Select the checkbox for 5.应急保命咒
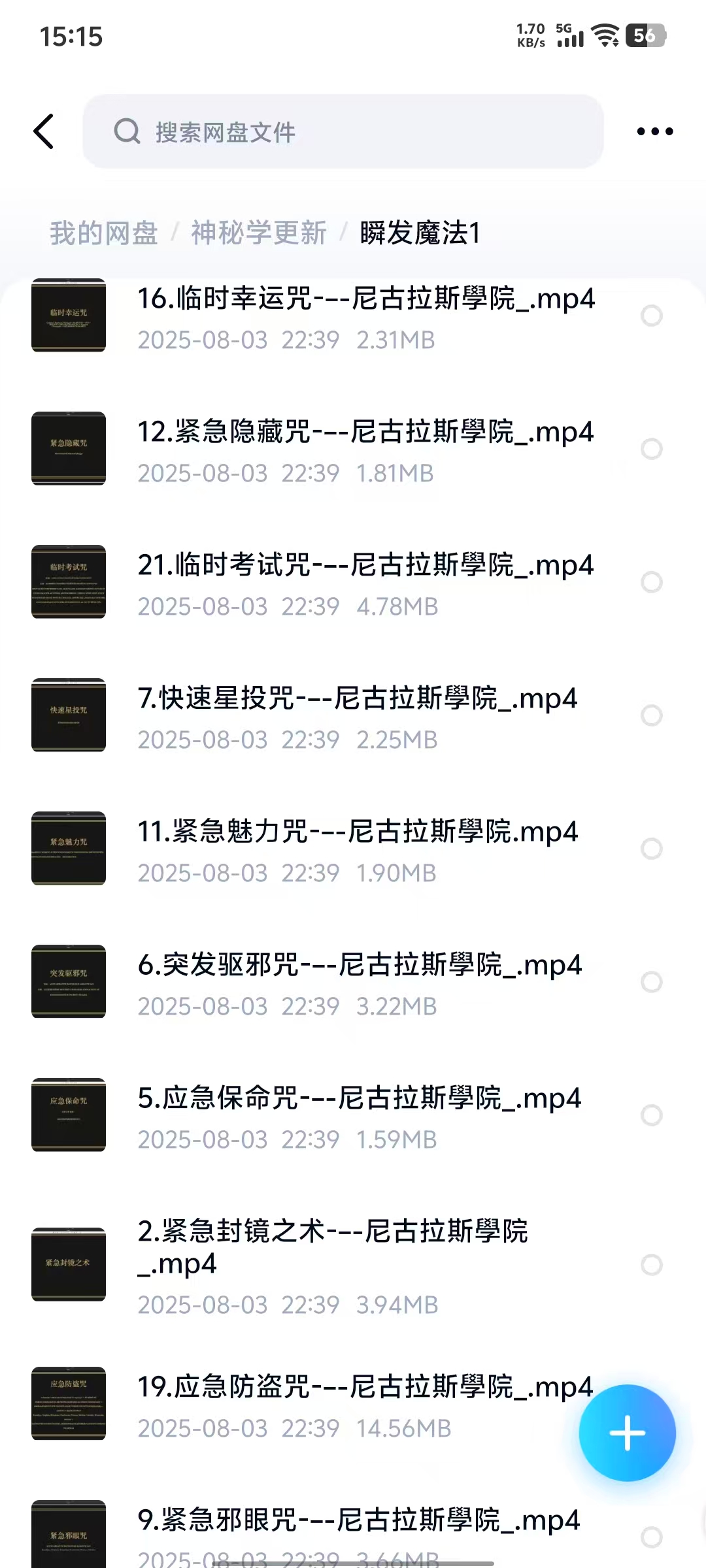The width and height of the screenshot is (706, 1568). pyautogui.click(x=651, y=1115)
